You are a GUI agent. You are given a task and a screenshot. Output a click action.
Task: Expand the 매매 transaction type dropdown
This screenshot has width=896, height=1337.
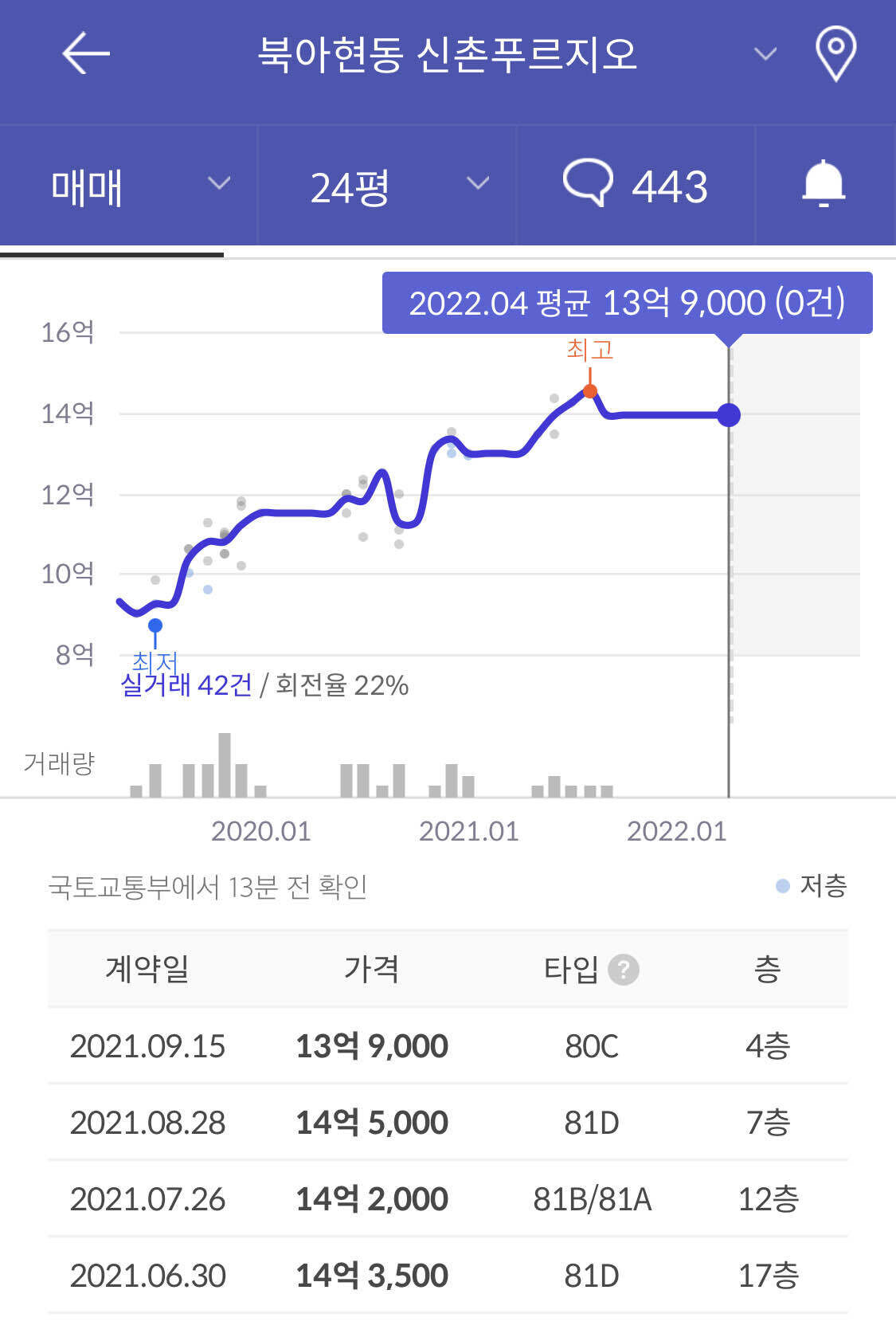click(127, 185)
